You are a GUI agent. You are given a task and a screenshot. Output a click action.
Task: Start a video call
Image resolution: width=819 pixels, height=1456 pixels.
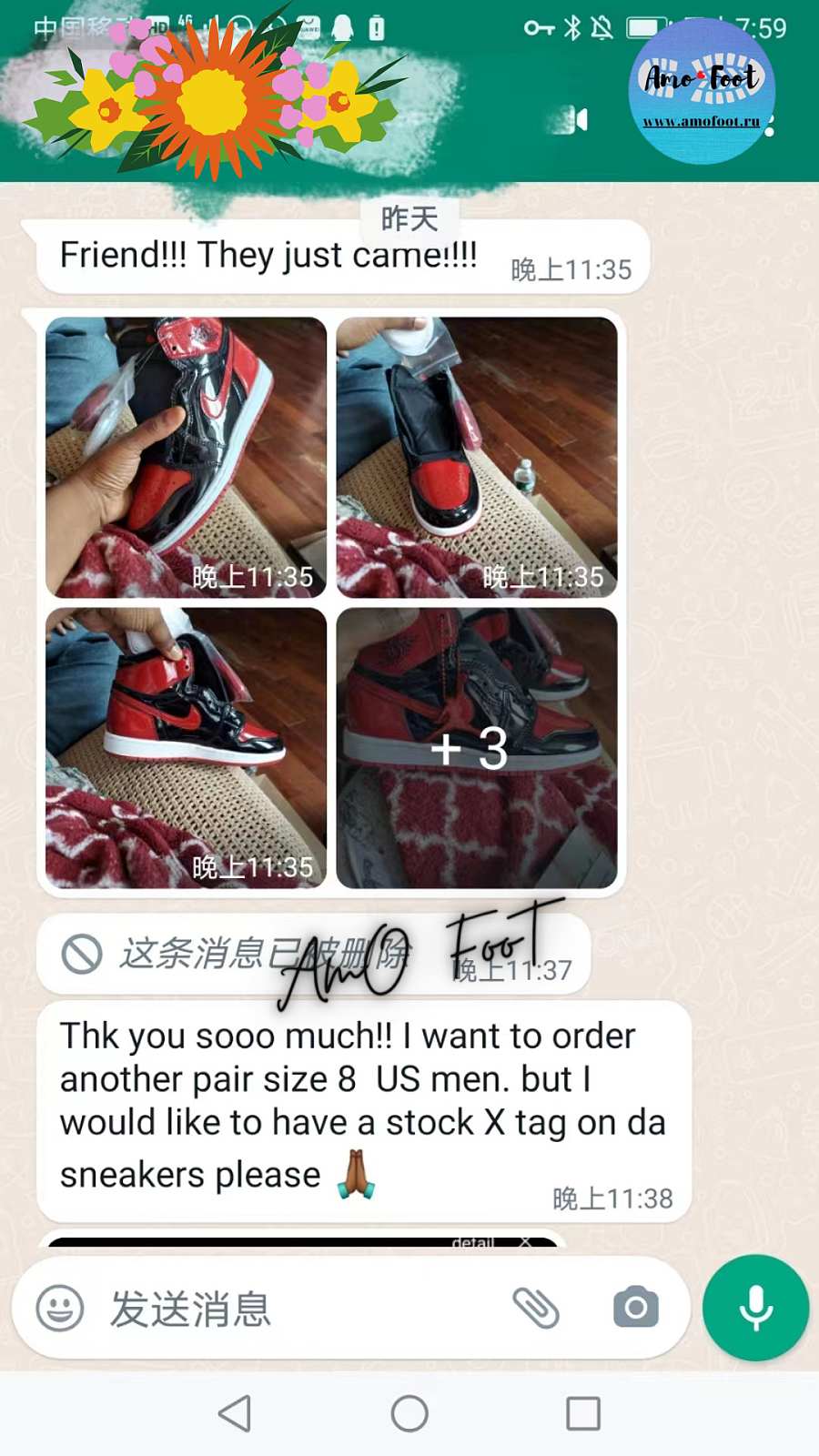tap(571, 119)
